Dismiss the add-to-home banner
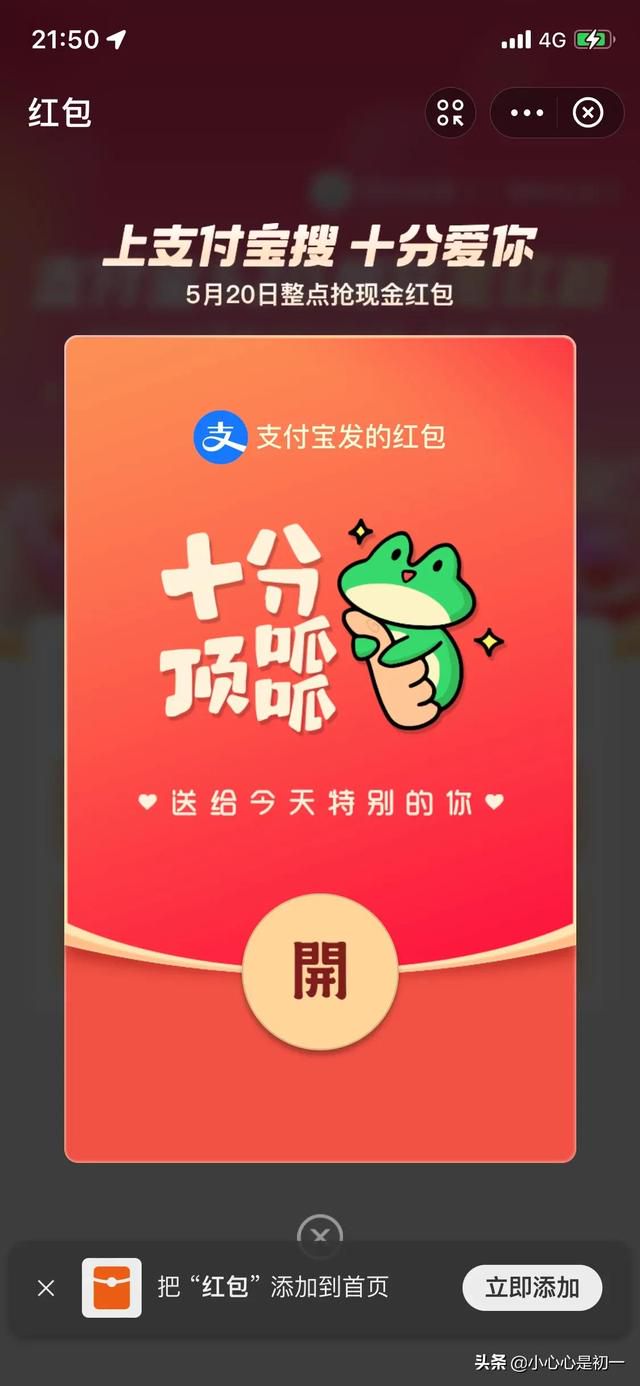 [x=46, y=1288]
